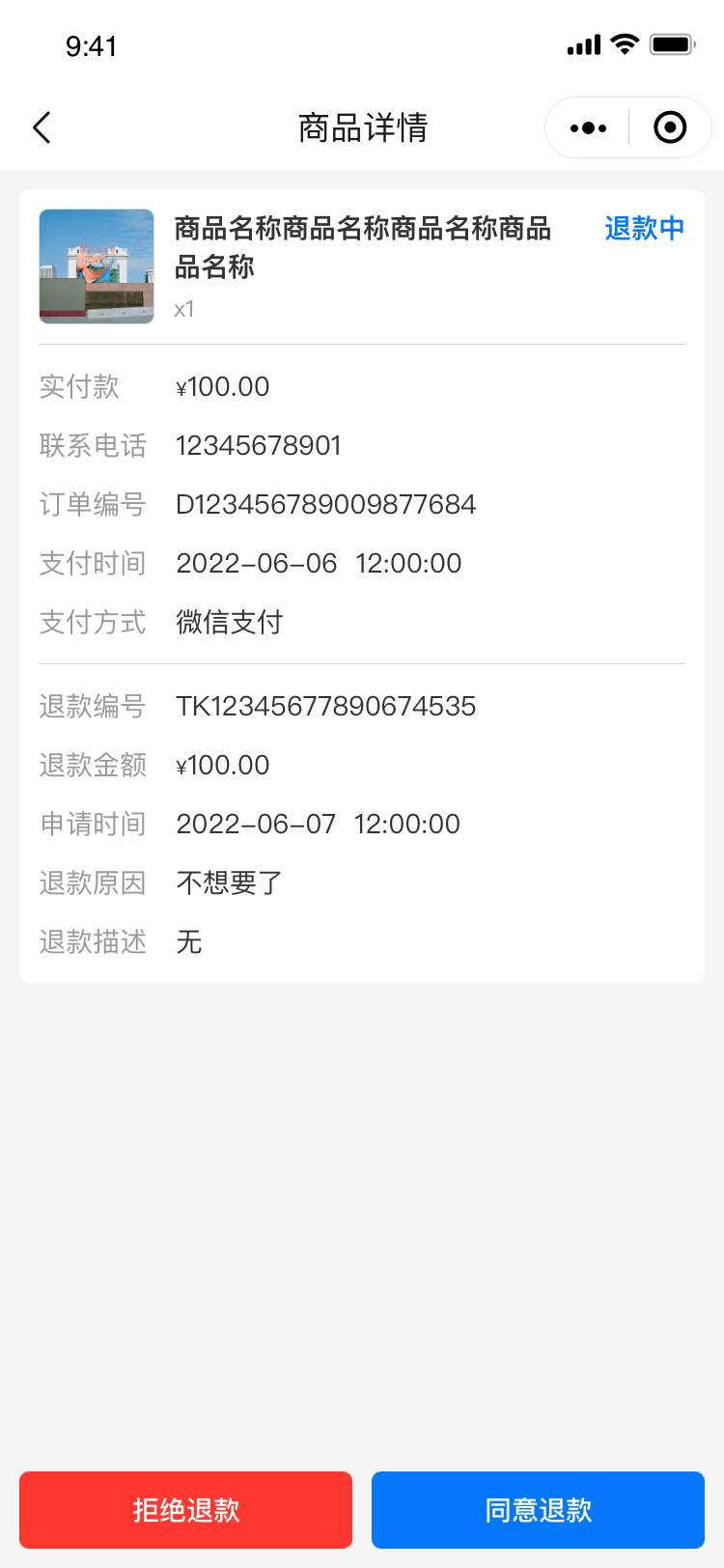
Task: Close the mini program with circle icon
Action: [x=670, y=127]
